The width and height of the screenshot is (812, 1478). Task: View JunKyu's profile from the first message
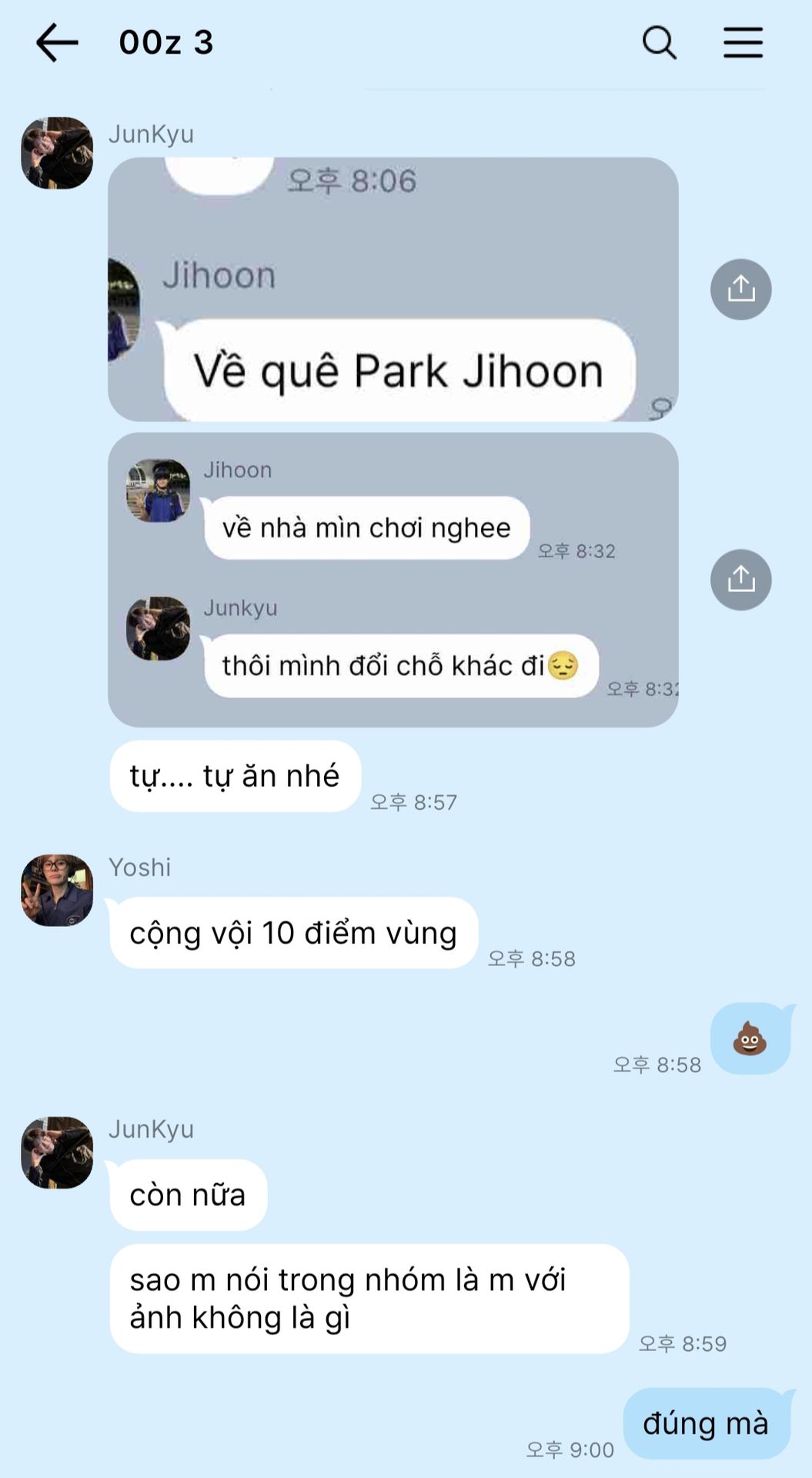[57, 153]
